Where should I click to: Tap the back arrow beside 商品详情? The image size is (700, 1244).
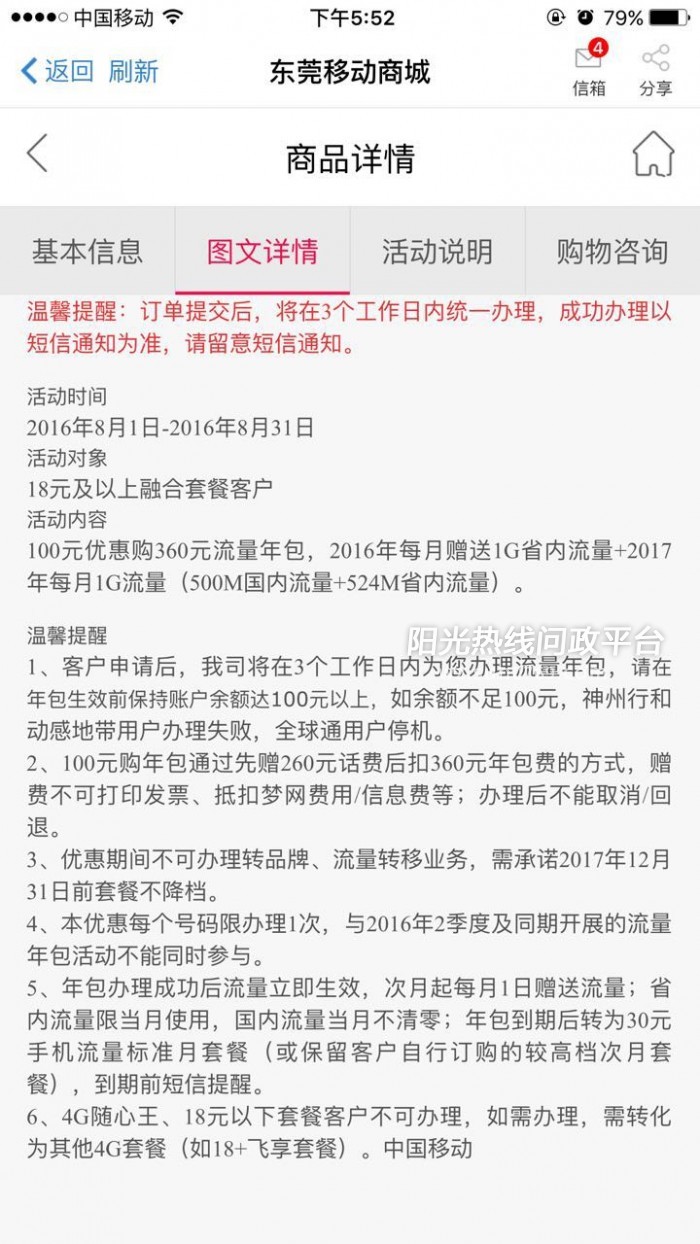pyautogui.click(x=37, y=155)
